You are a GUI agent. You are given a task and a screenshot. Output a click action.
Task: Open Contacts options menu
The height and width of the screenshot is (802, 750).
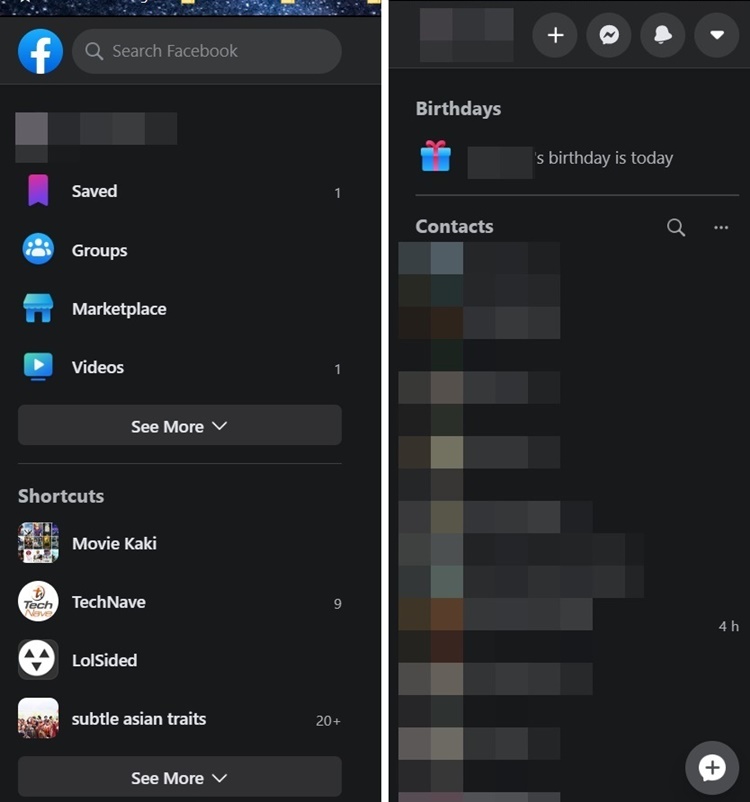[721, 227]
